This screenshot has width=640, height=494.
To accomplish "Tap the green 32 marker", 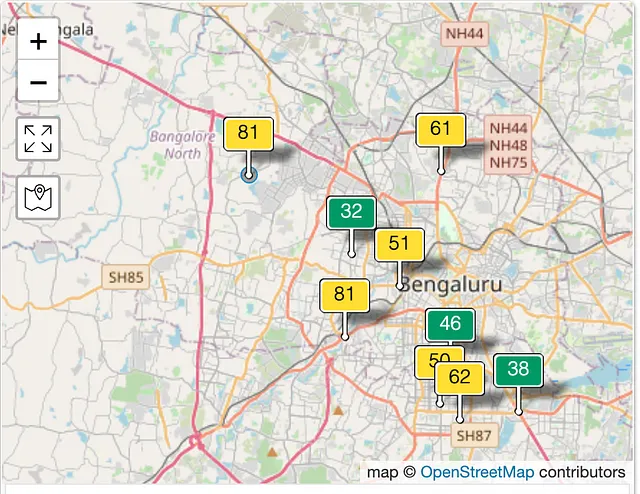I will [x=351, y=212].
